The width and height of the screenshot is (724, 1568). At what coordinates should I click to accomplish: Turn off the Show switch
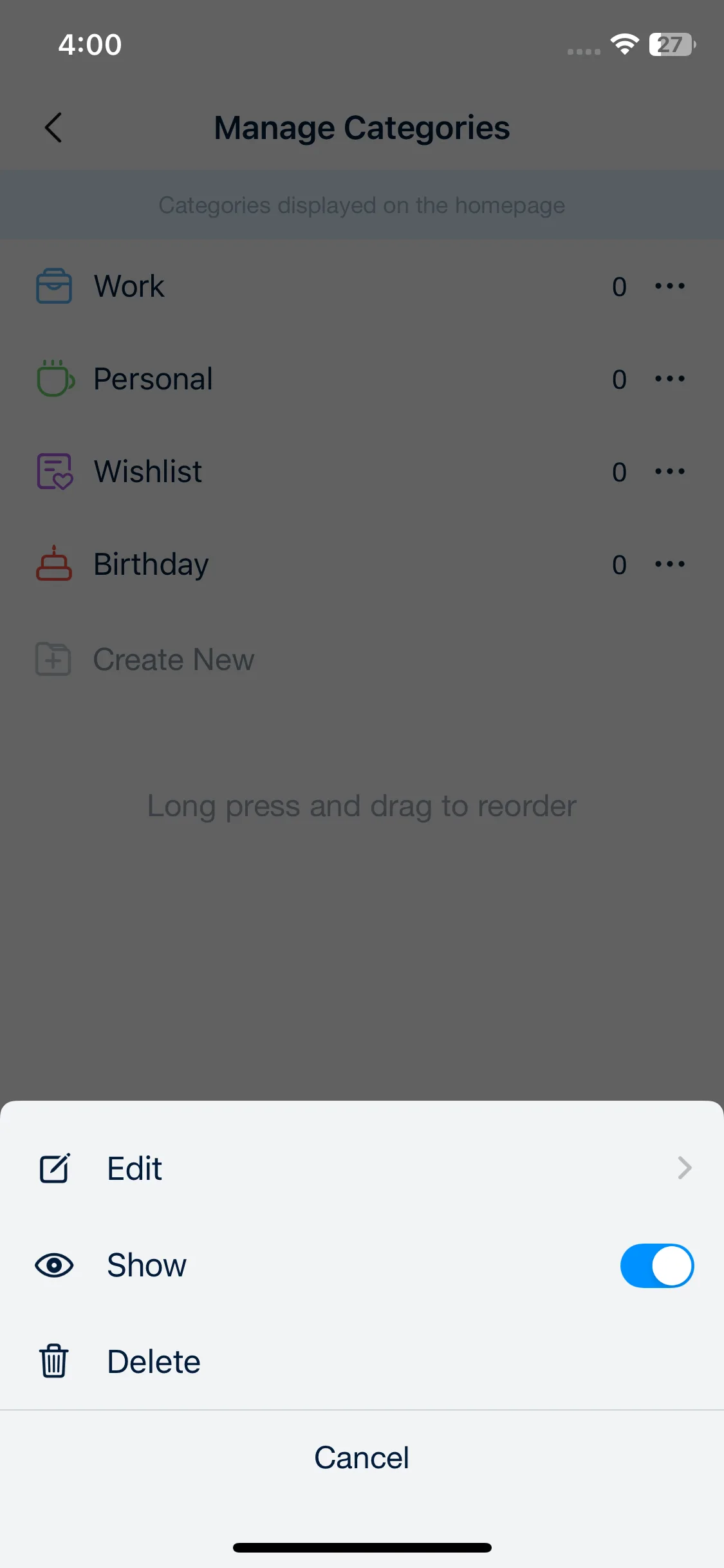click(x=656, y=1265)
